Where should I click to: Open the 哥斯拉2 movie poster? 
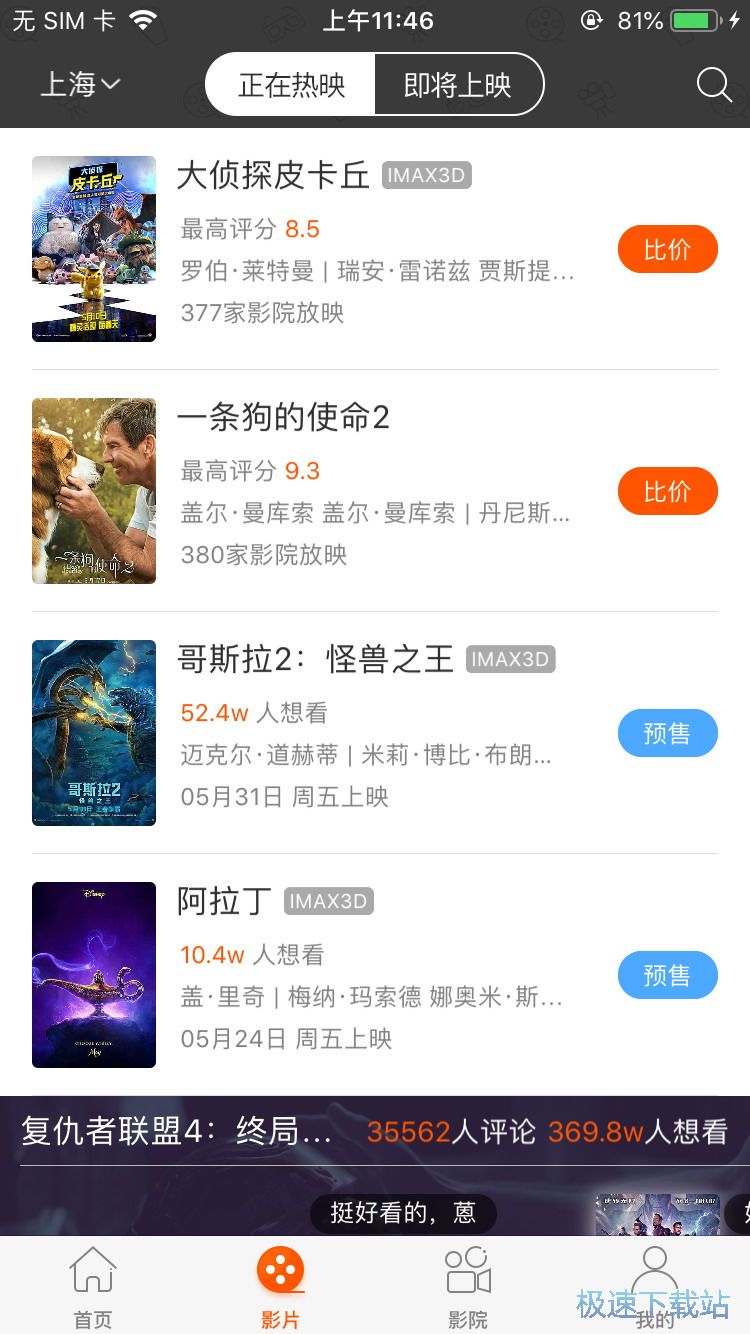94,733
